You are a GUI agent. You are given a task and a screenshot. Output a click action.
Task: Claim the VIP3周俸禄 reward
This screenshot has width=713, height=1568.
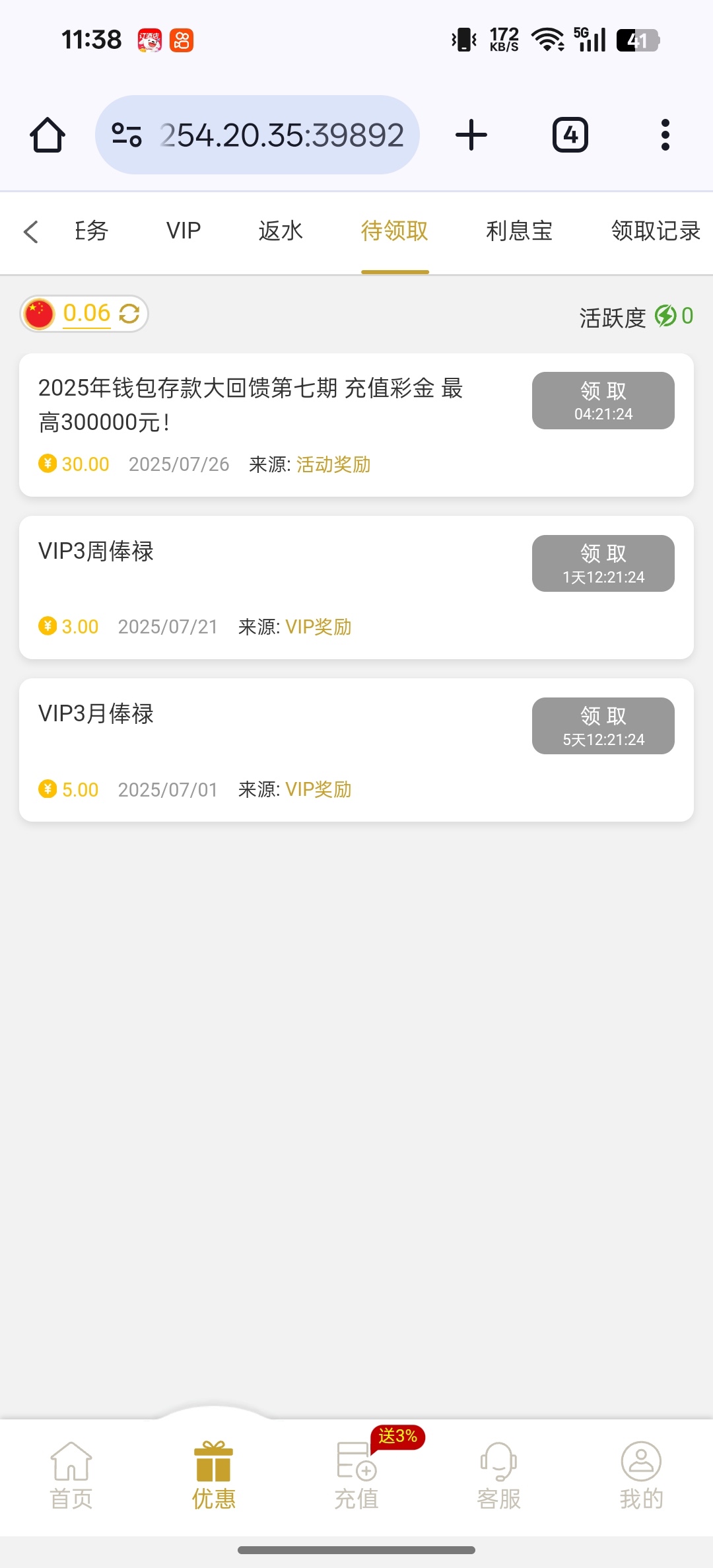pyautogui.click(x=603, y=563)
